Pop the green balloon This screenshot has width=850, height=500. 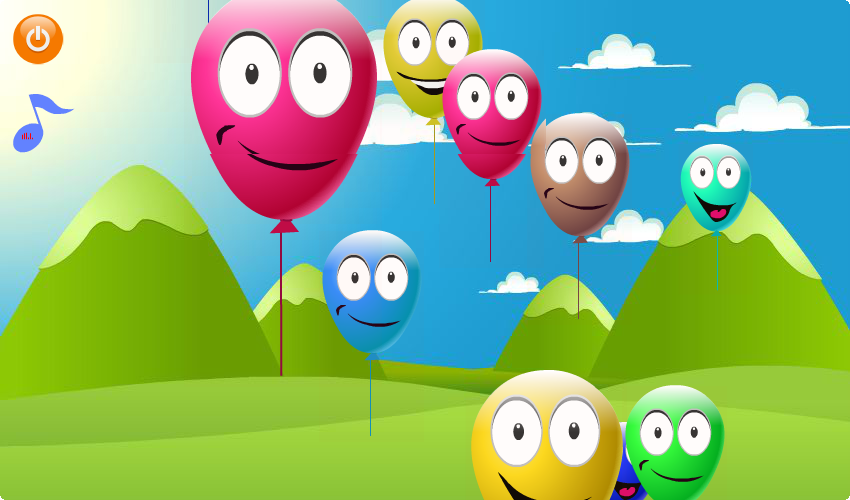(674, 440)
